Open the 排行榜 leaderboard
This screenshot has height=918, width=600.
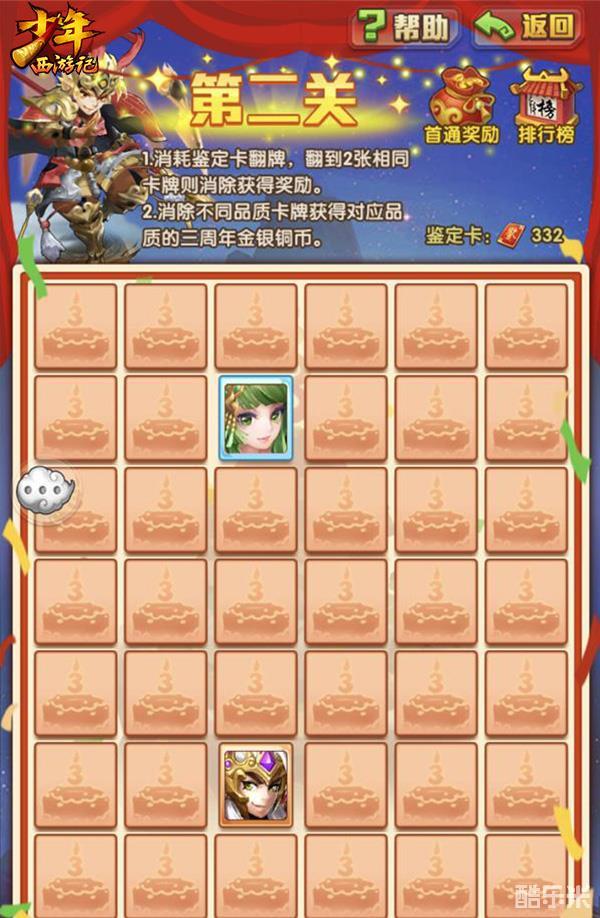tap(546, 103)
